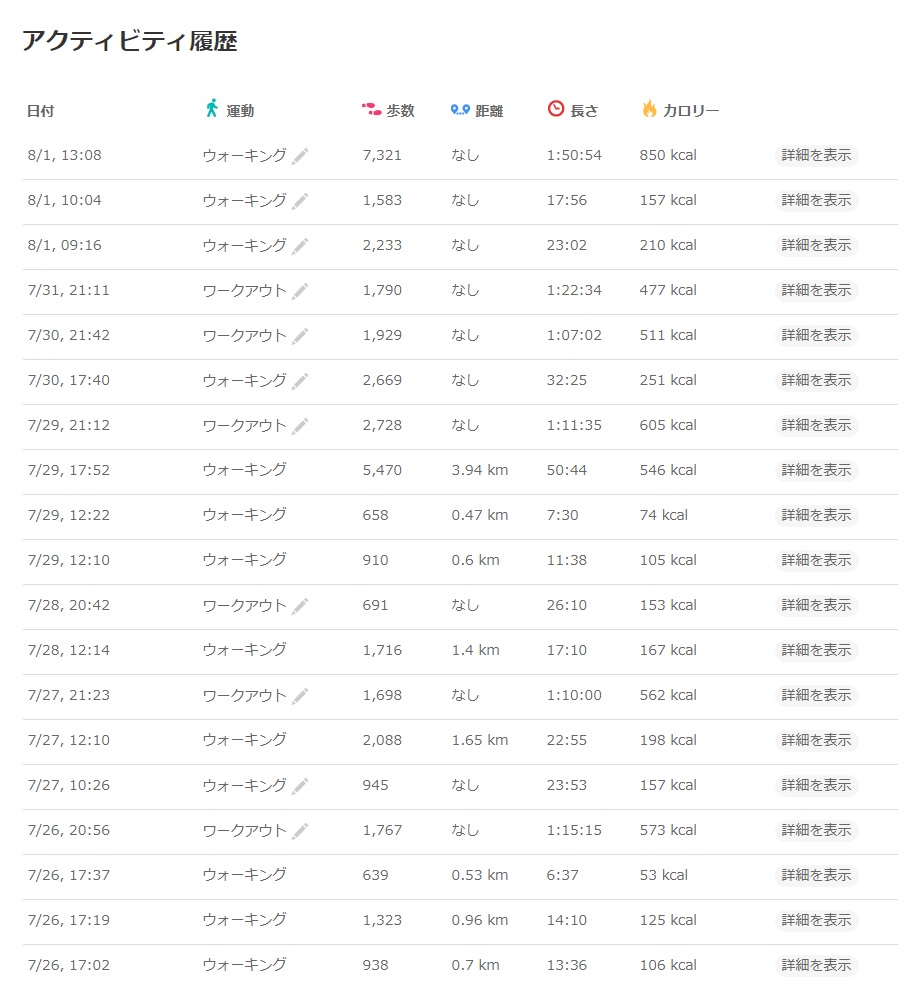Edit the 7/27, 10:26 walking entry
Image resolution: width=905 pixels, height=1004 pixels.
(300, 785)
